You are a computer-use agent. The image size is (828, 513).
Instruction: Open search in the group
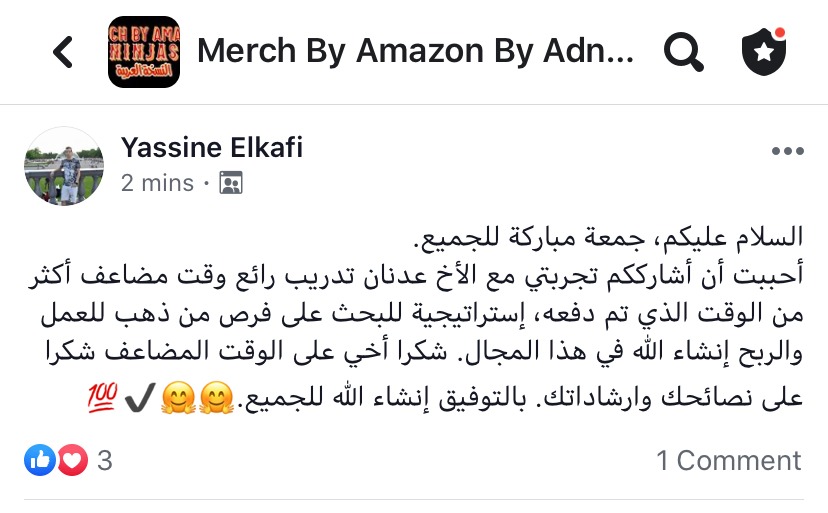coord(684,52)
